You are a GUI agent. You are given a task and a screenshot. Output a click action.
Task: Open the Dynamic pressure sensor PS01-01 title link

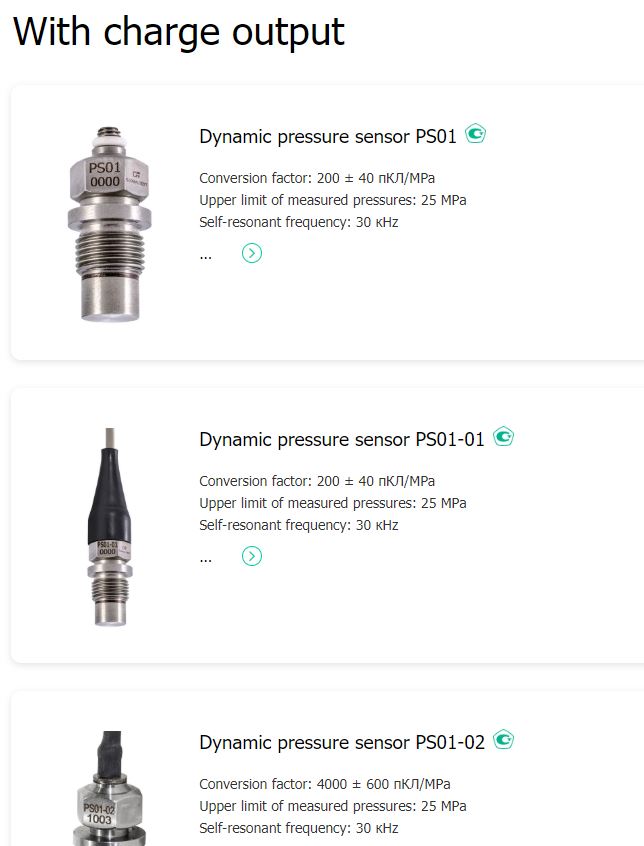click(341, 439)
